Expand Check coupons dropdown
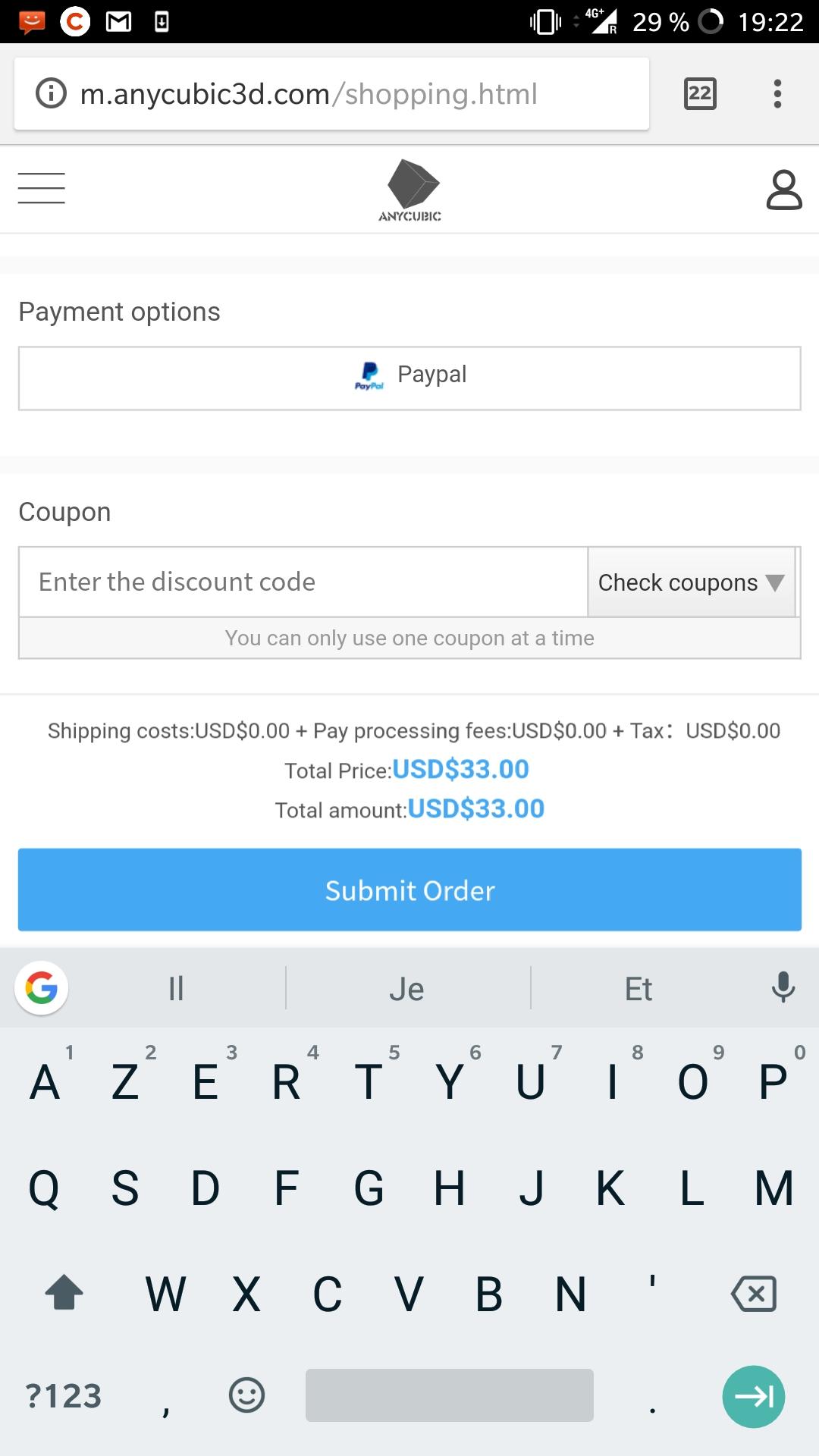 [x=692, y=582]
